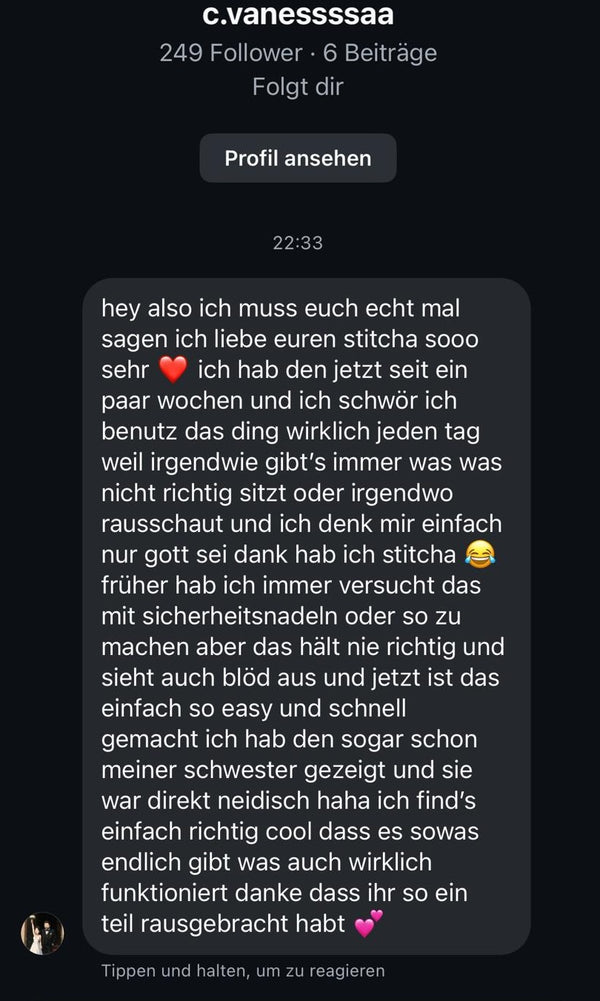Image resolution: width=600 pixels, height=1001 pixels.
Task: Tap the Profil ansehen button
Action: [x=298, y=158]
